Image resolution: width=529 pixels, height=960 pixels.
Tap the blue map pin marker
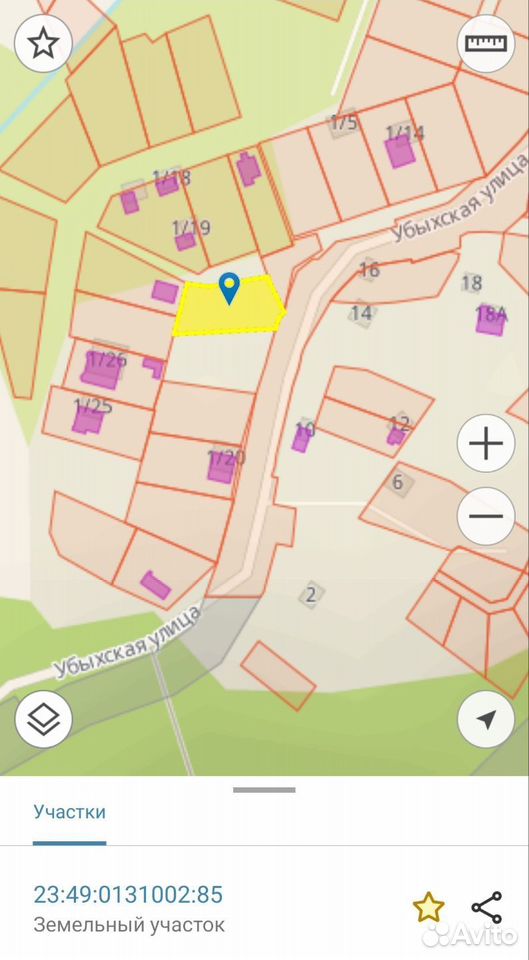[229, 289]
